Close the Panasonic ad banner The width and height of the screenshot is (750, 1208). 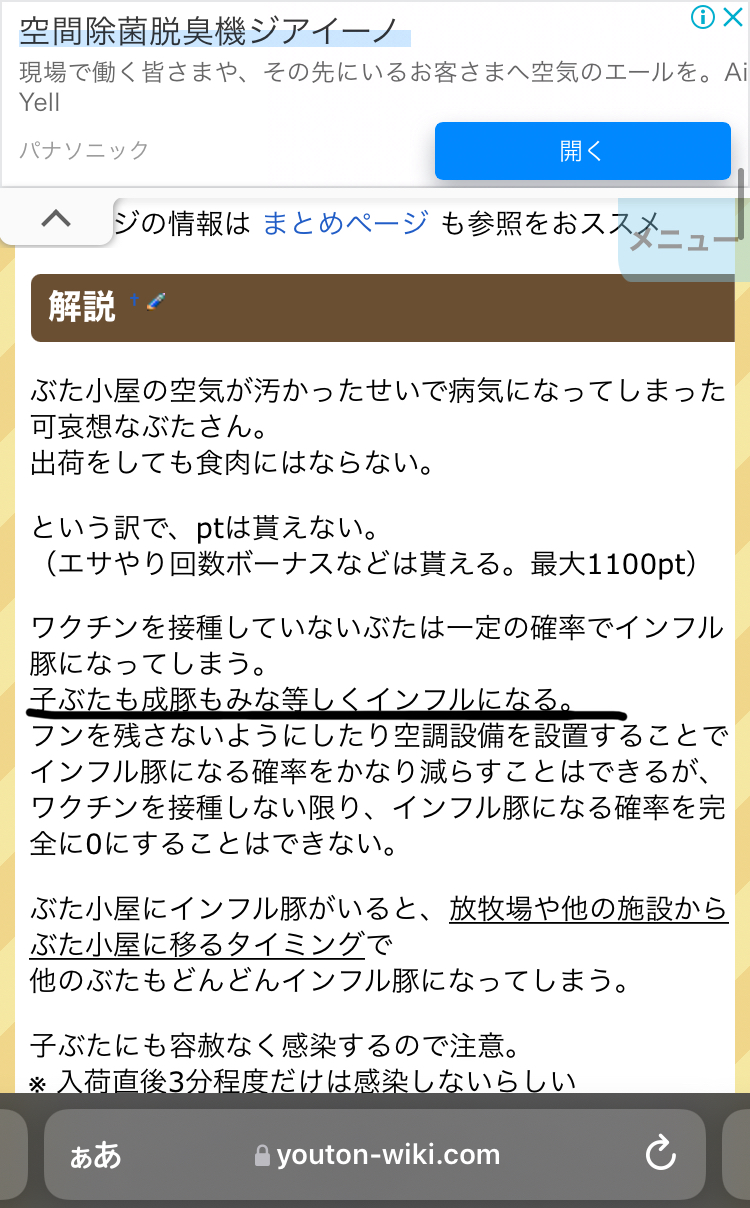731,17
